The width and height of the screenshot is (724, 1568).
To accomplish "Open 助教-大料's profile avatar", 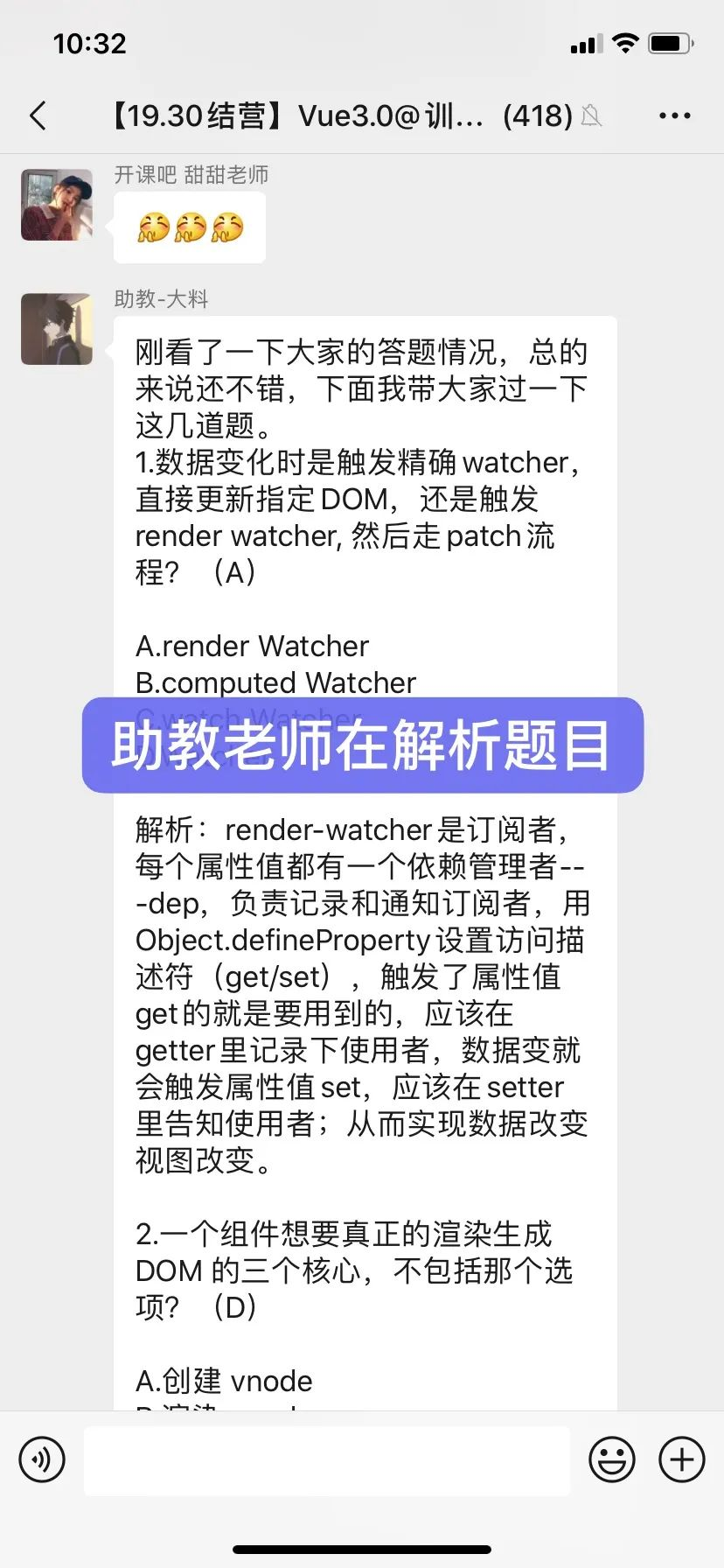I will 56,330.
